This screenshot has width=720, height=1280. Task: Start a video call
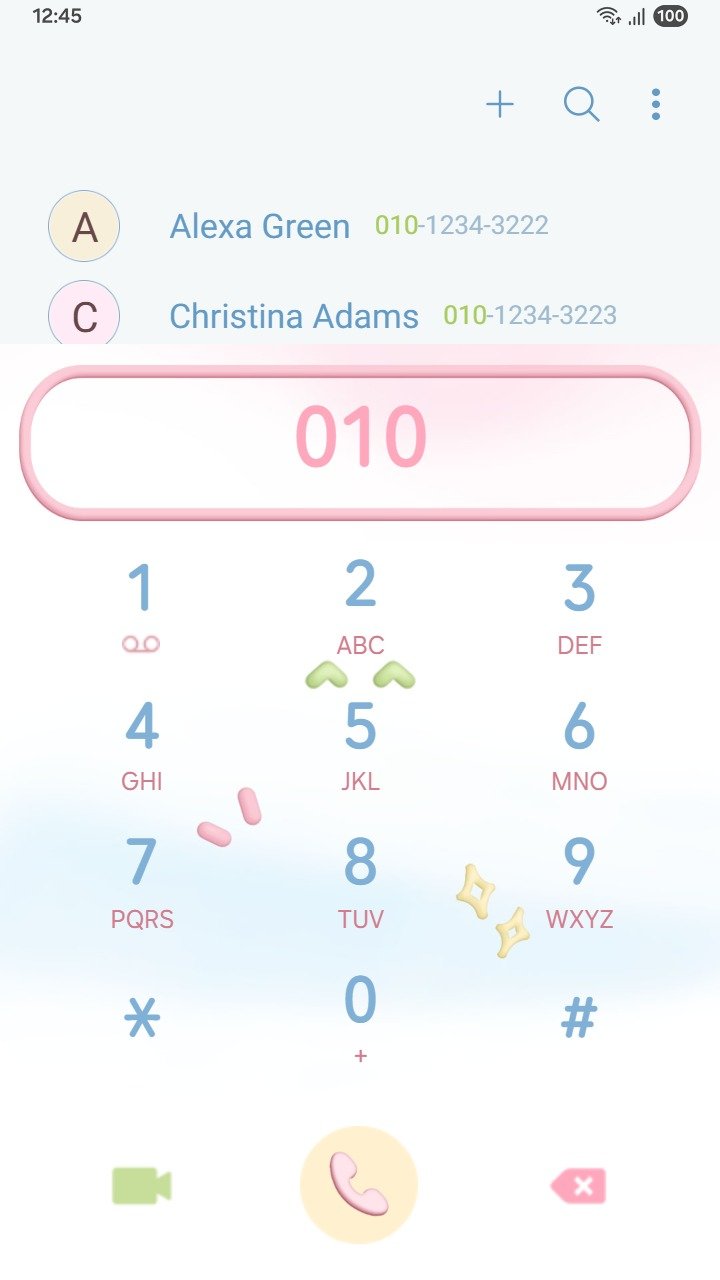point(141,1186)
